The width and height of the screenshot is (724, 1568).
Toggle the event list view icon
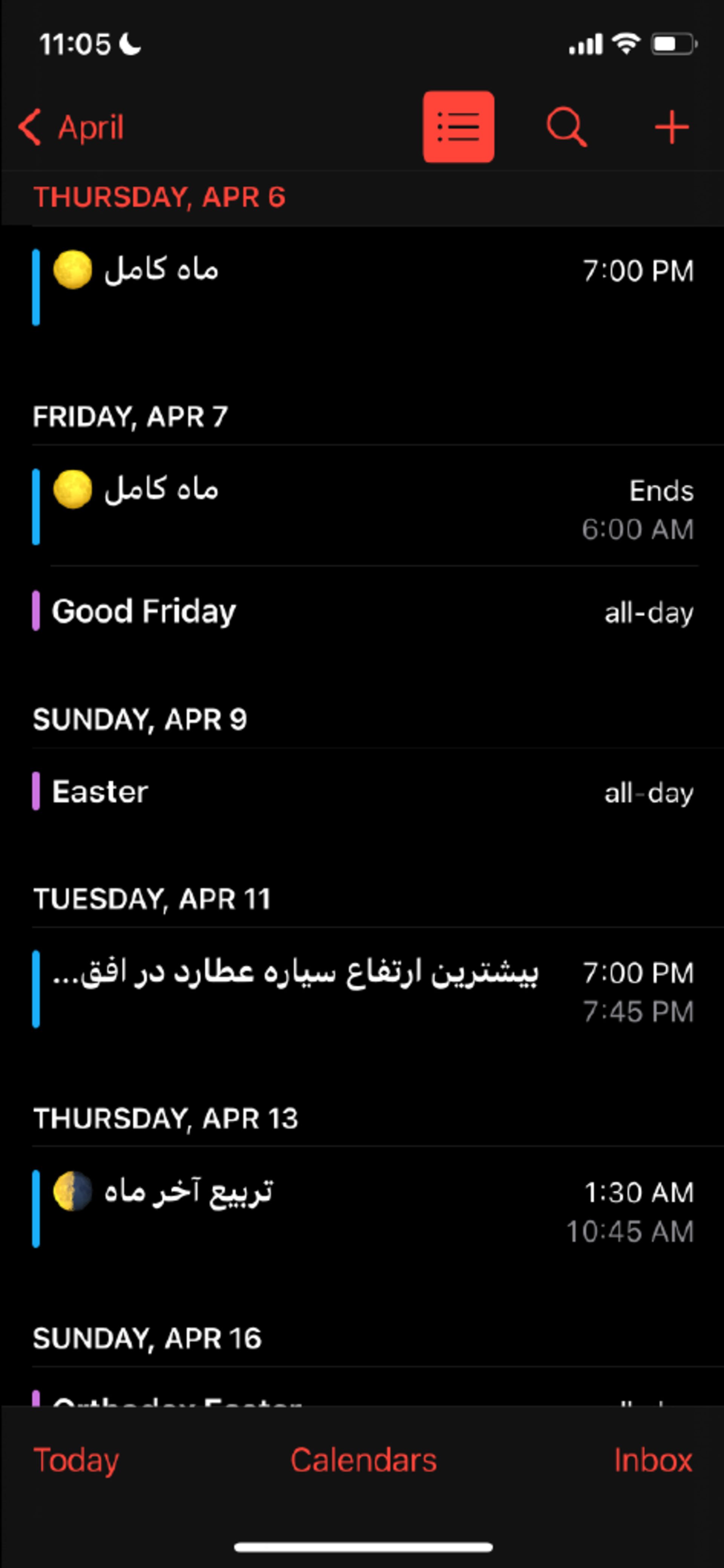tap(458, 127)
